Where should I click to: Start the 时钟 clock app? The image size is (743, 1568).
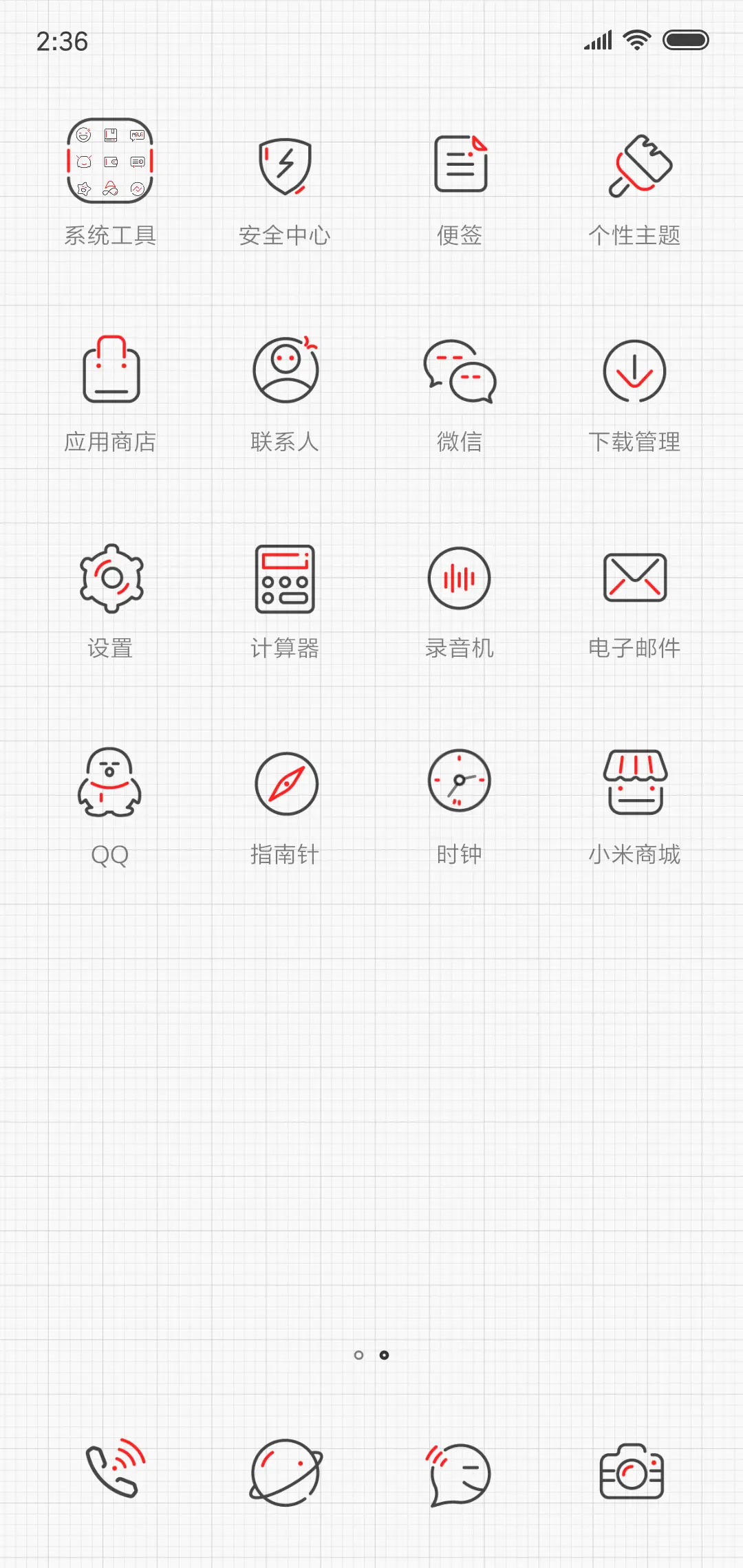pos(459,784)
